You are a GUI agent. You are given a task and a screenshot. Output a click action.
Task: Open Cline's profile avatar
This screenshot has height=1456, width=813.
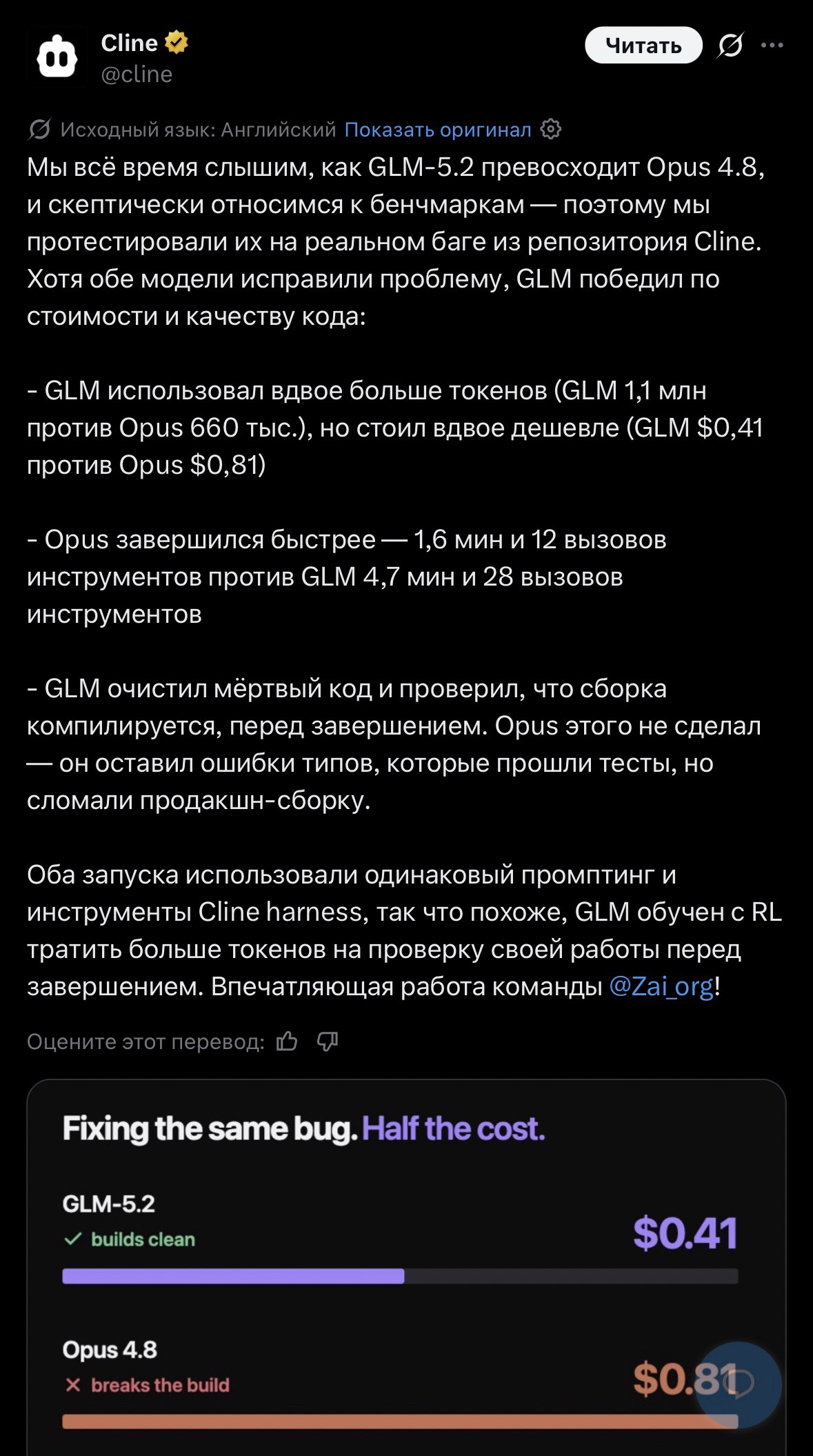pos(57,57)
